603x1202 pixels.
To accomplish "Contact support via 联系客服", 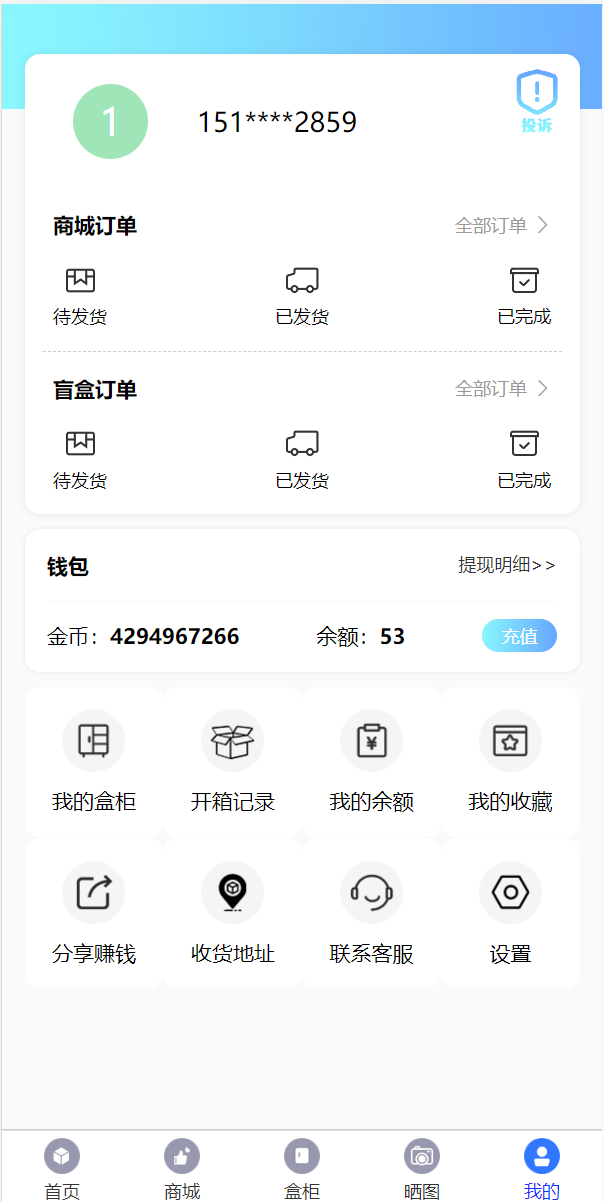I will click(372, 913).
